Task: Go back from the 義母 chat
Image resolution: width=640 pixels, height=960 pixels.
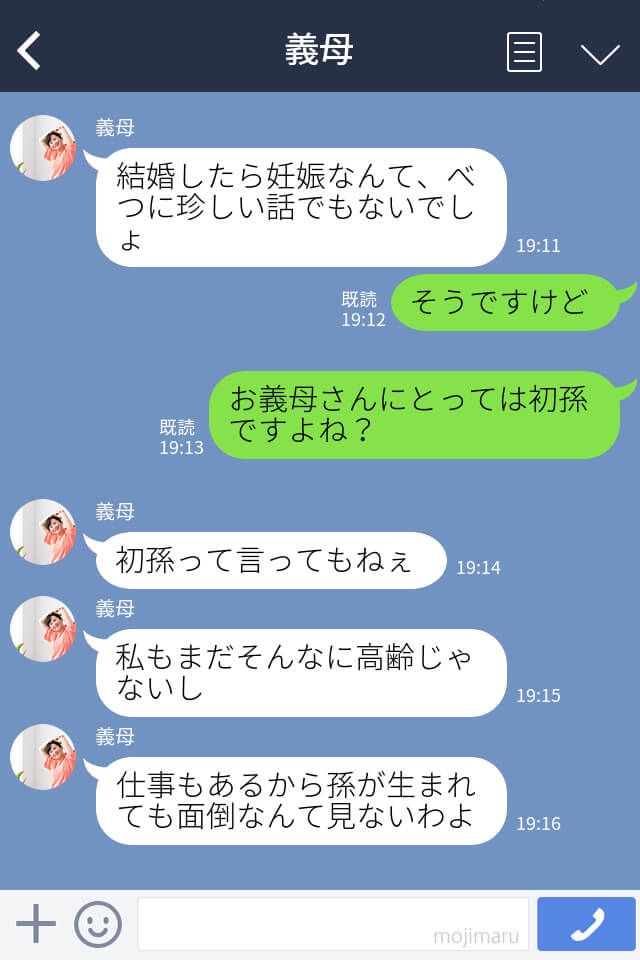Action: pyautogui.click(x=30, y=50)
